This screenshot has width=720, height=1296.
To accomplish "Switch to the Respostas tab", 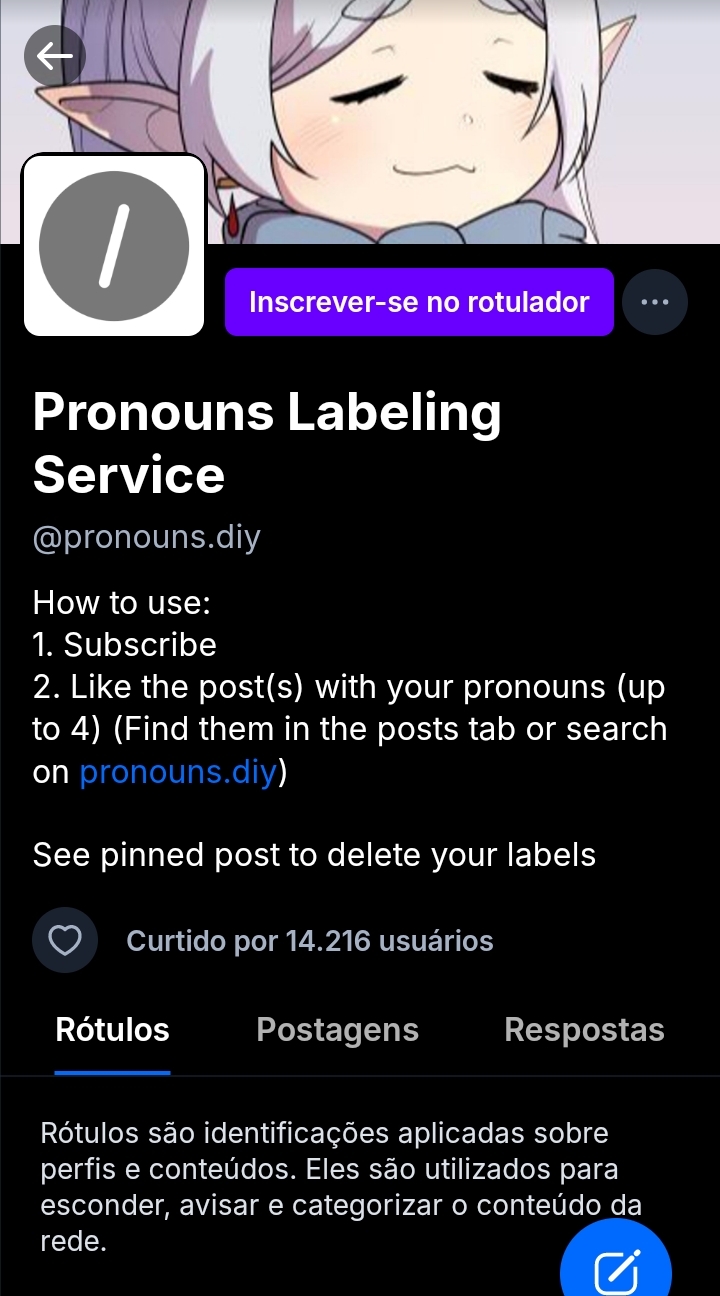I will tap(584, 1030).
